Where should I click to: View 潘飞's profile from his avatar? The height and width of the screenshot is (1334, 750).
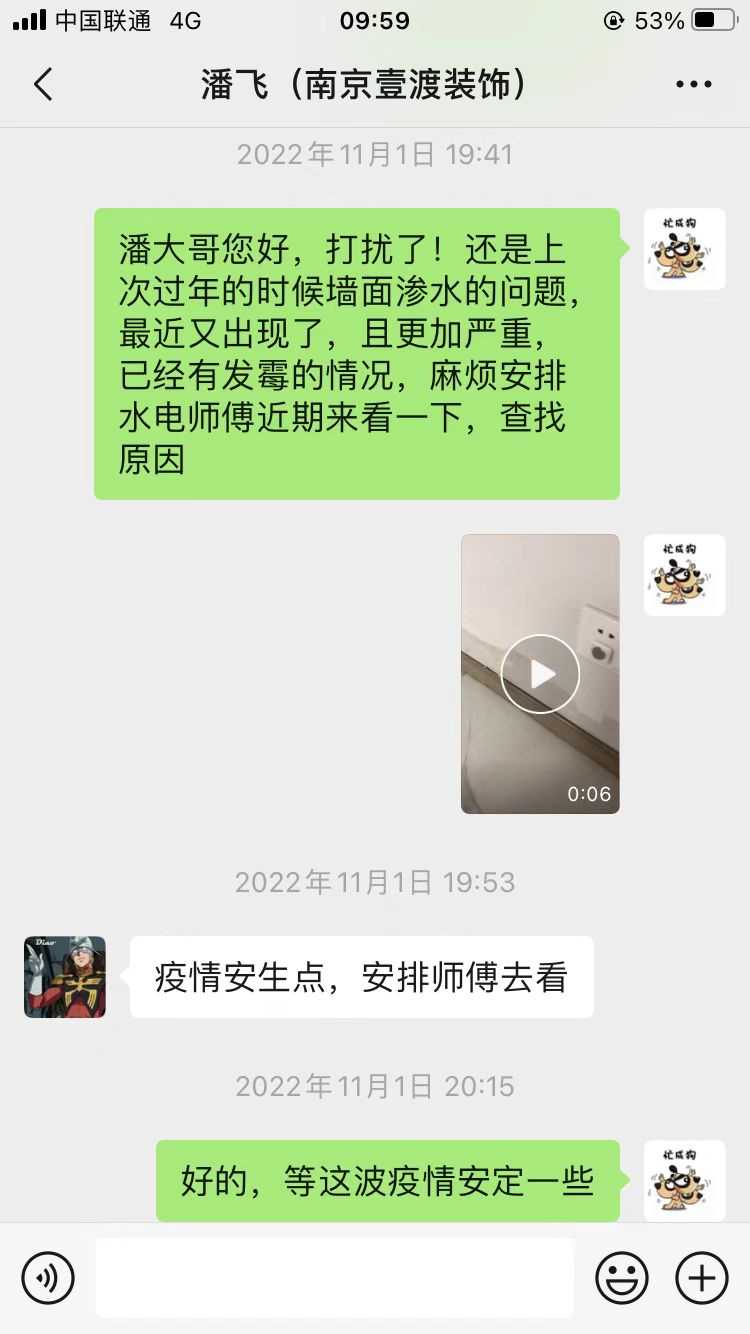pyautogui.click(x=65, y=977)
